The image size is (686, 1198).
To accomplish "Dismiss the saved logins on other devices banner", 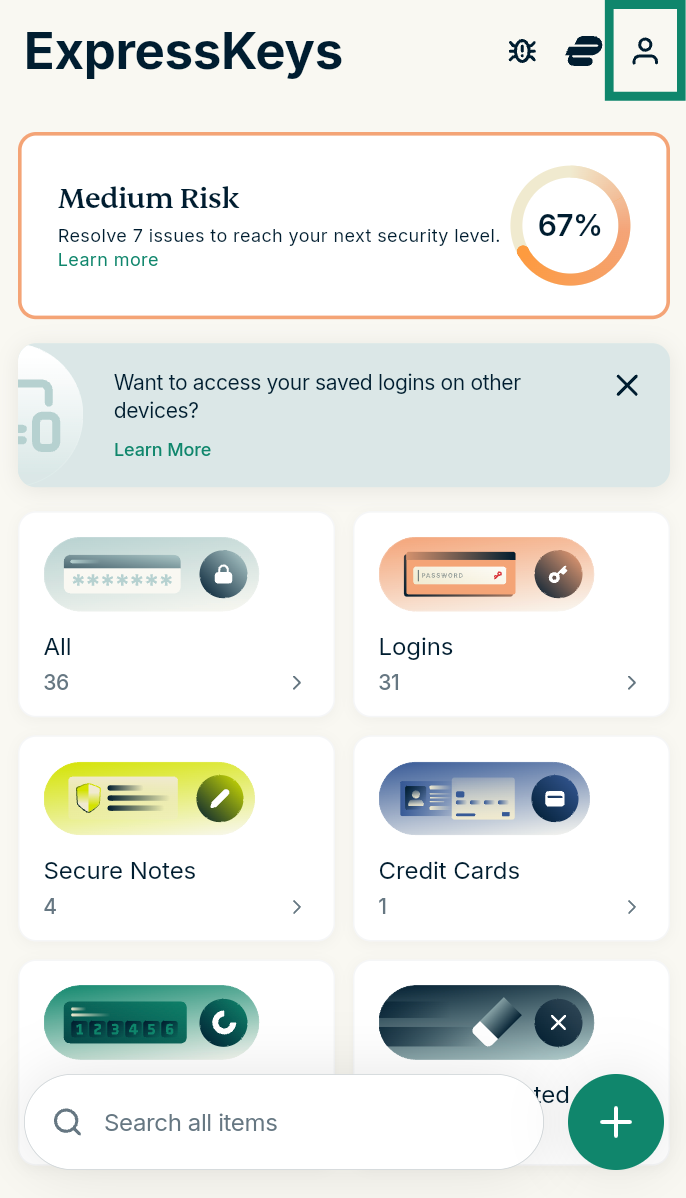I will pyautogui.click(x=626, y=385).
